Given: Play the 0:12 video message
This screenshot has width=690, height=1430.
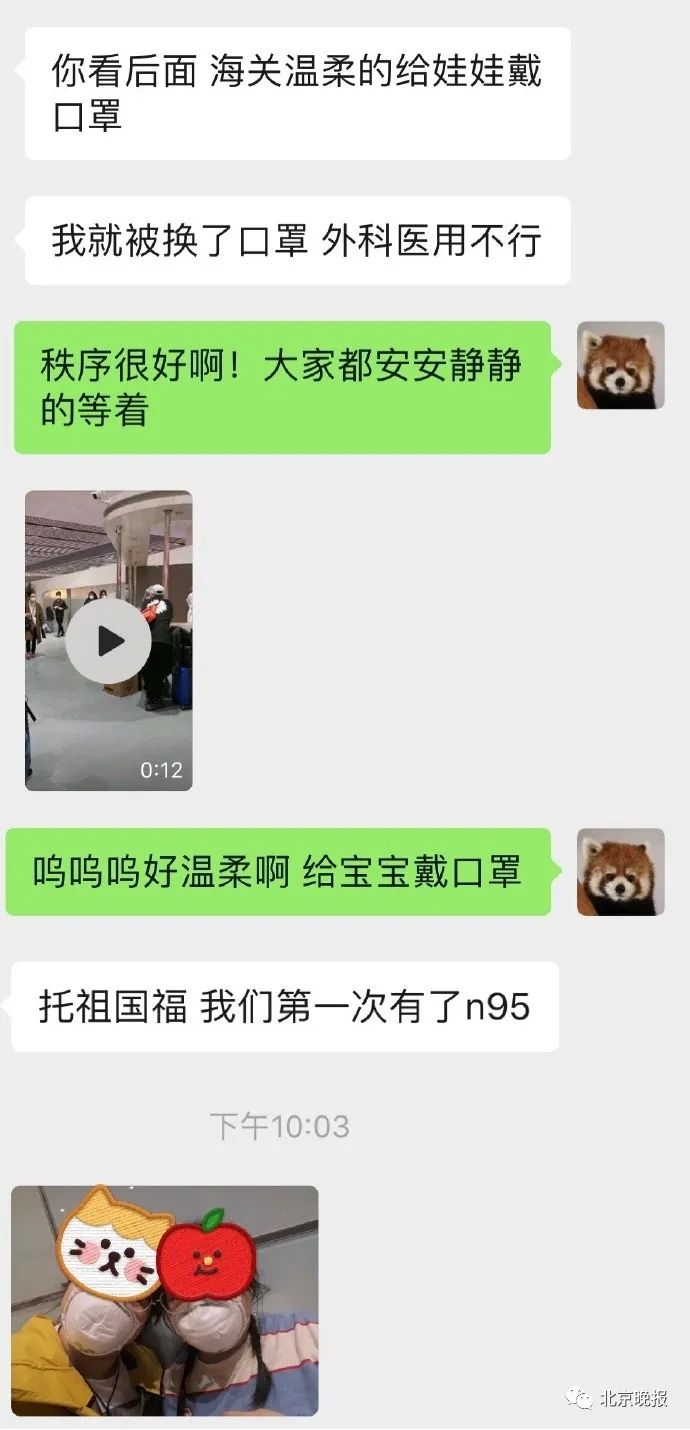Looking at the screenshot, I should pyautogui.click(x=108, y=641).
